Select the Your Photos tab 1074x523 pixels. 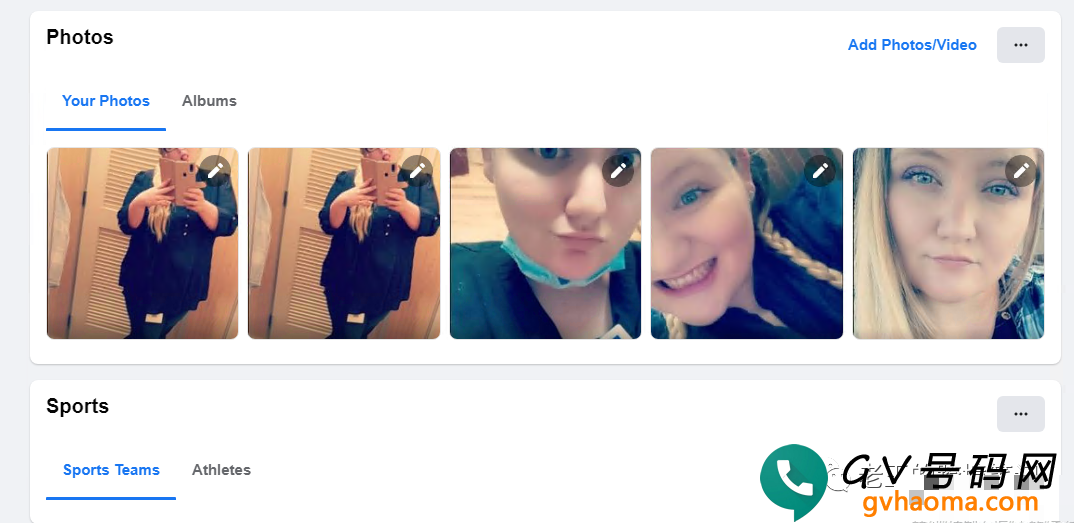(x=106, y=101)
